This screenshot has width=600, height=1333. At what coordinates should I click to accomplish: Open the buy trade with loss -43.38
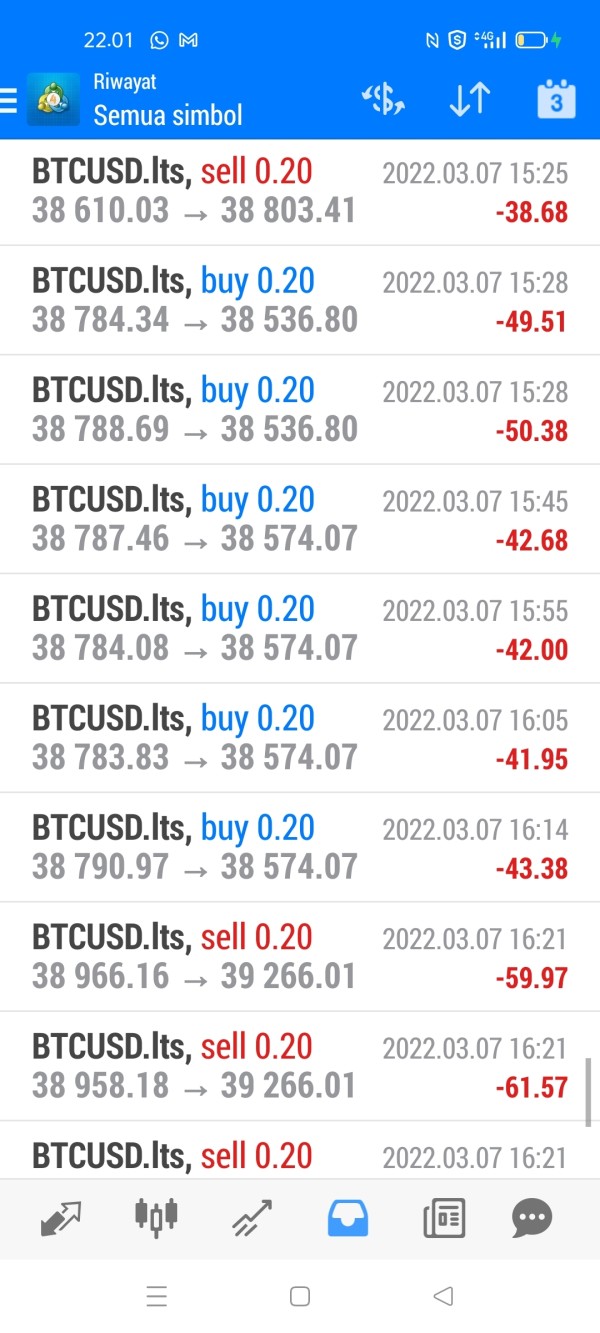(300, 847)
